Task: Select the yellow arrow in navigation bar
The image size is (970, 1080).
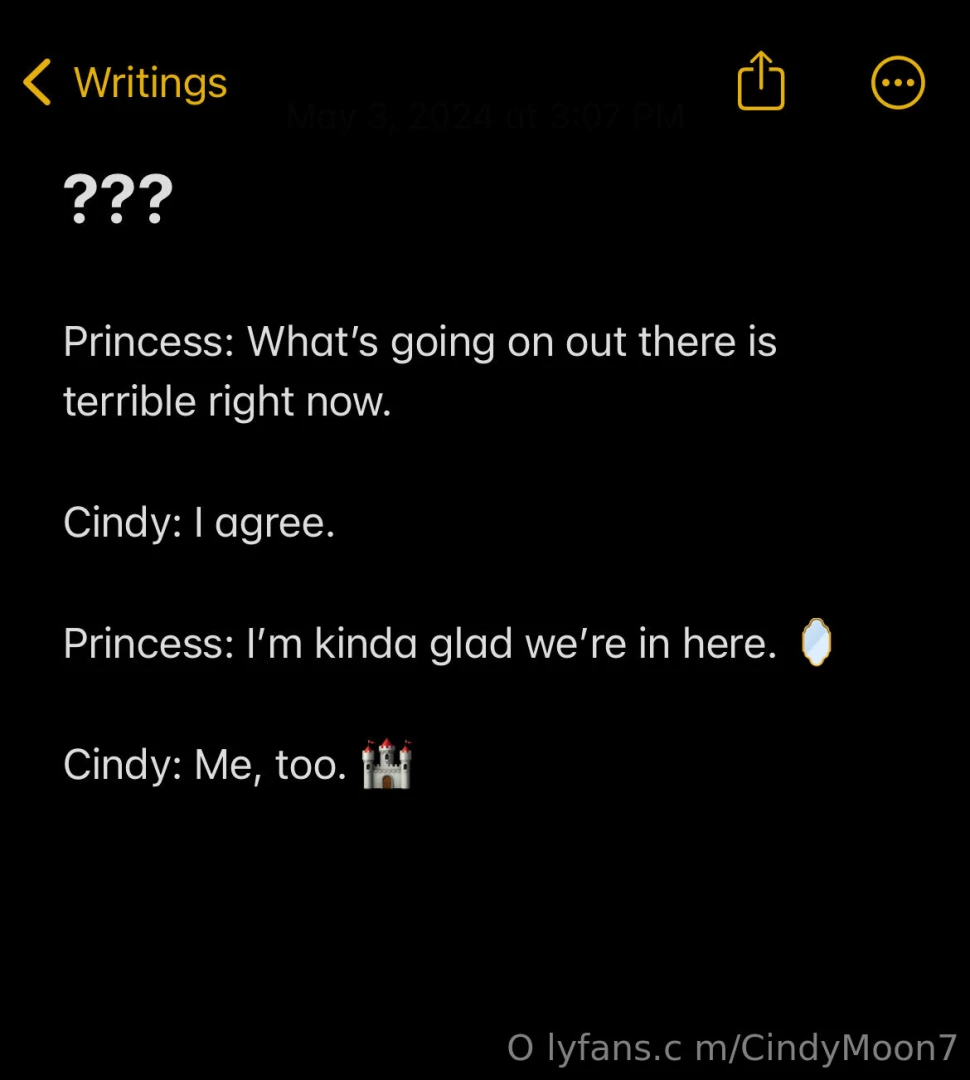Action: (x=37, y=83)
